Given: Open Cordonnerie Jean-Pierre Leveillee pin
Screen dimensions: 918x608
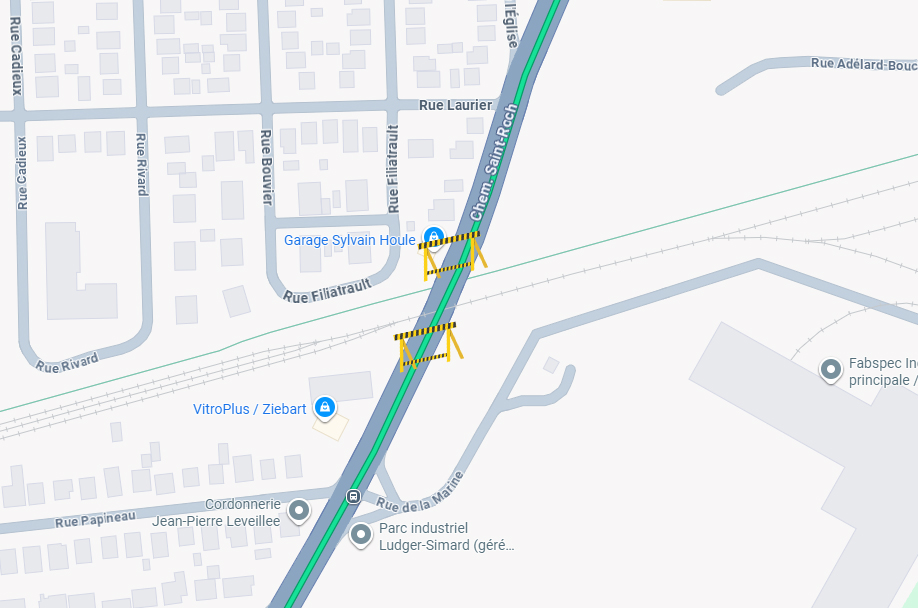Looking at the screenshot, I should [299, 512].
